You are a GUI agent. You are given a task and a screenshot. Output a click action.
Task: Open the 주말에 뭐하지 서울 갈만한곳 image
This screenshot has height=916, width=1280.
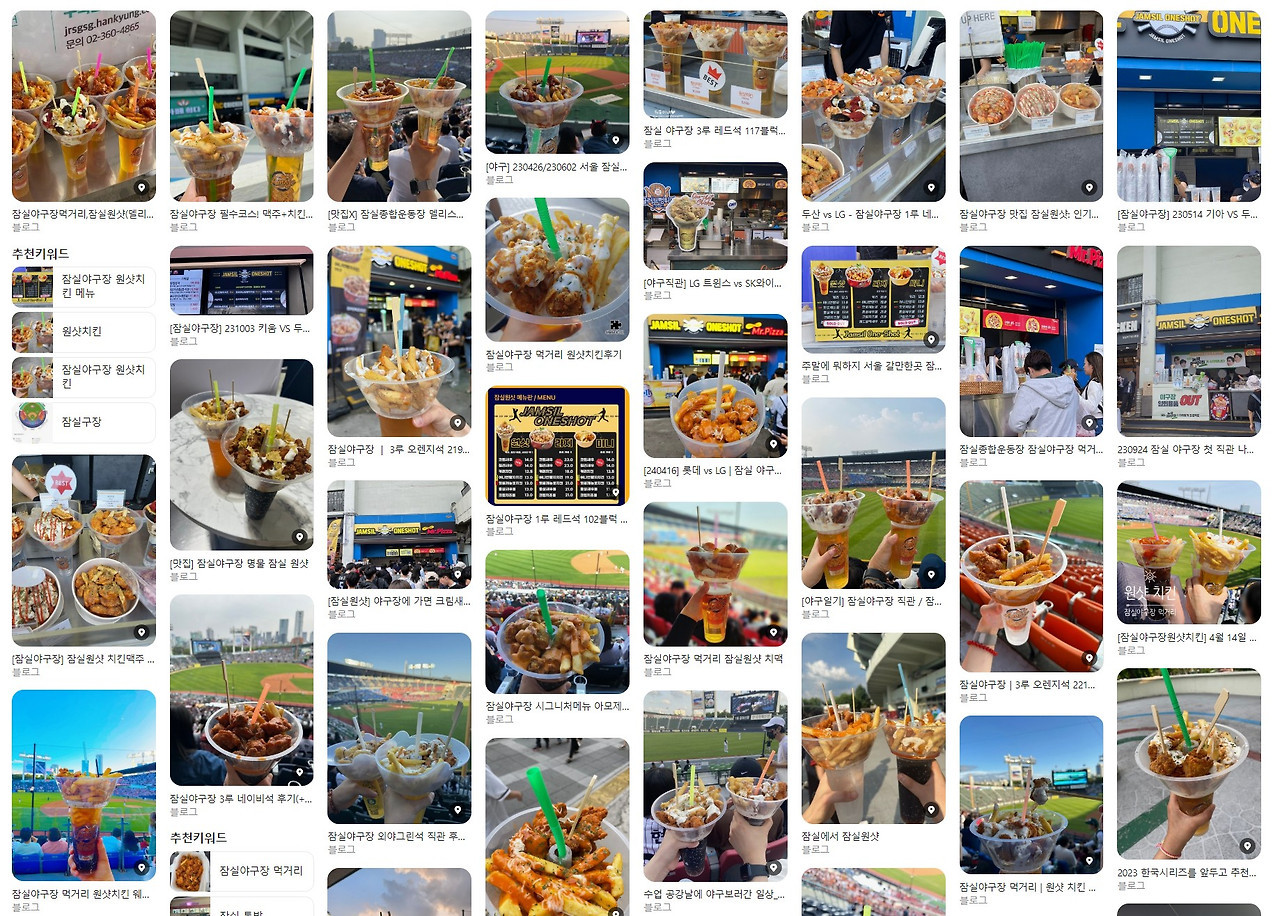873,300
